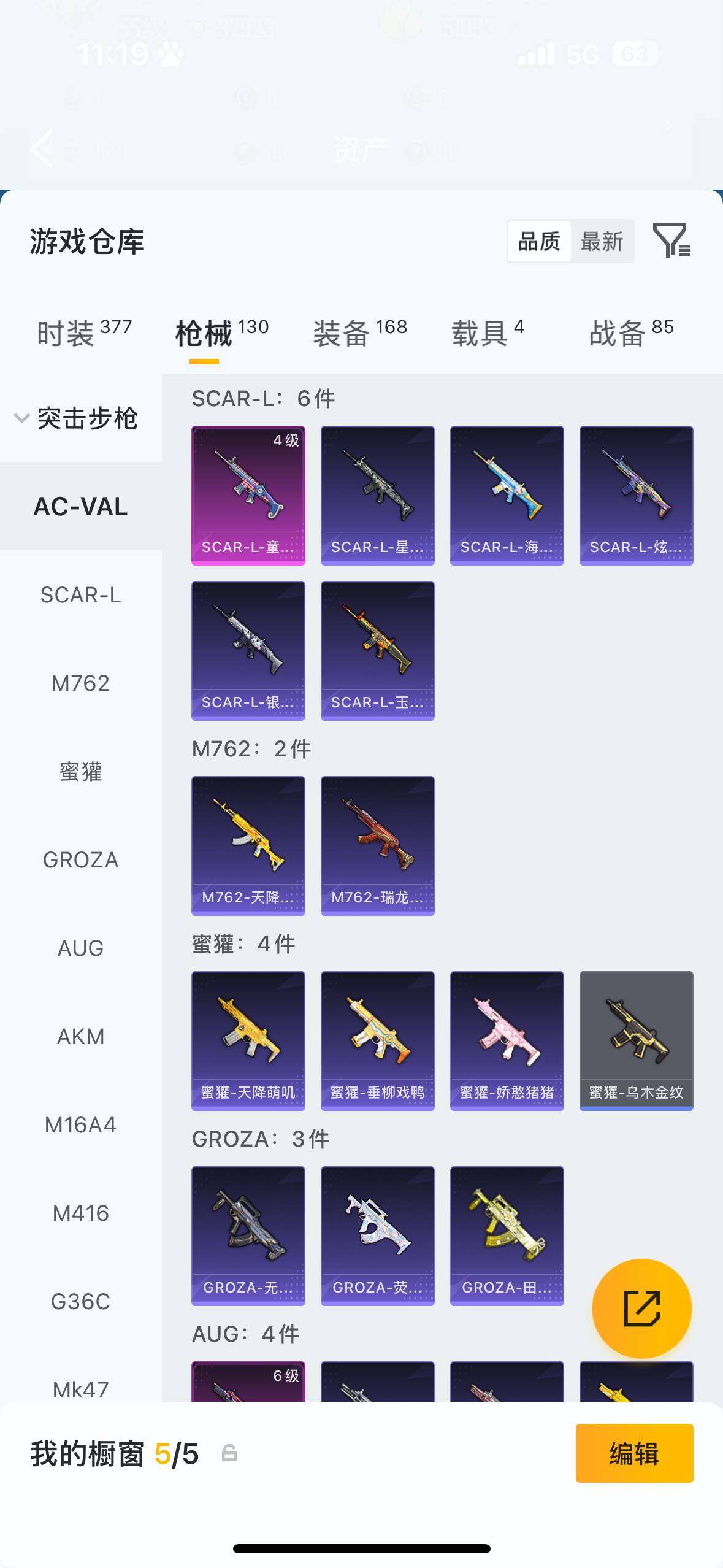The height and width of the screenshot is (1568, 723).
Task: Open the 蜜獾-乌木金纹 skin
Action: pyautogui.click(x=637, y=1041)
